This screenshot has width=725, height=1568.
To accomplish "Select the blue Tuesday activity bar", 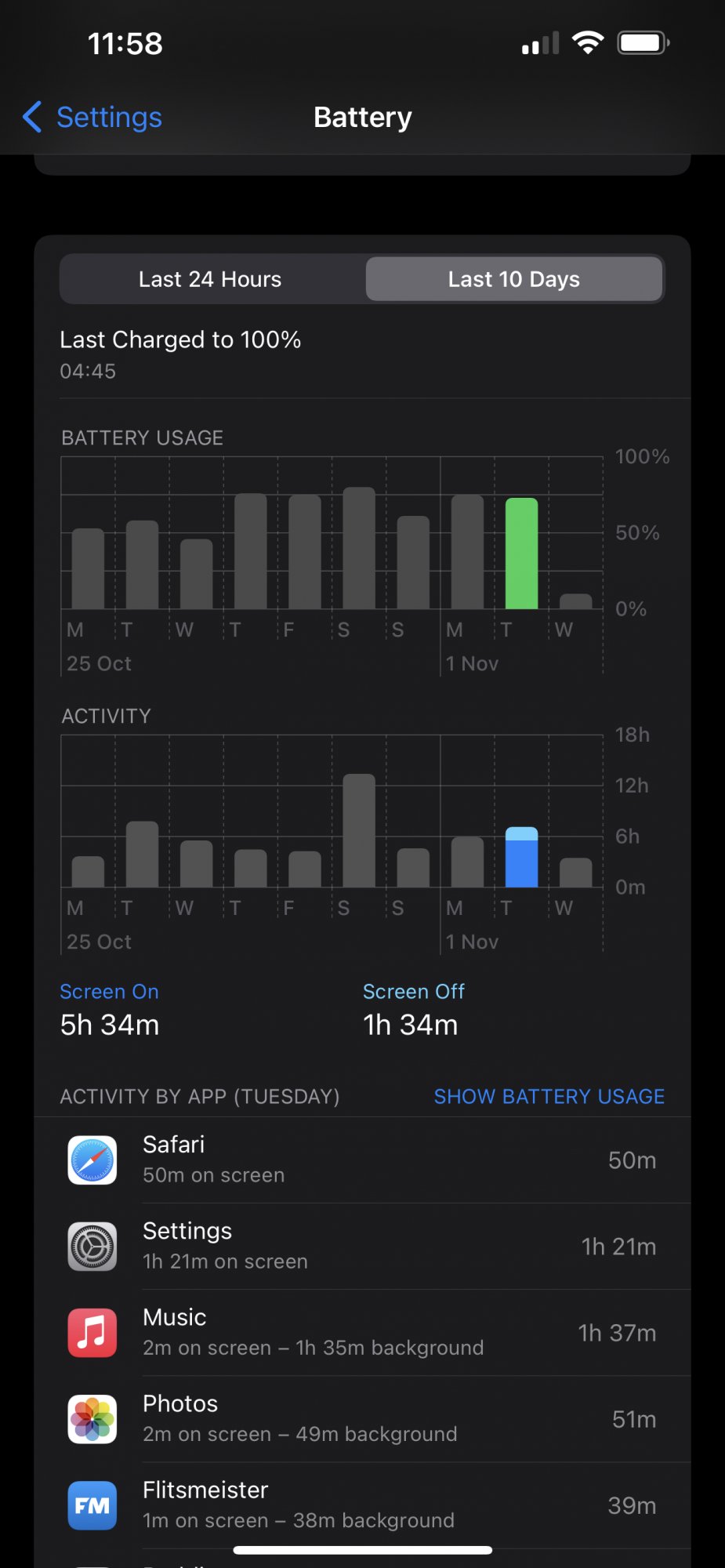I will tap(521, 858).
